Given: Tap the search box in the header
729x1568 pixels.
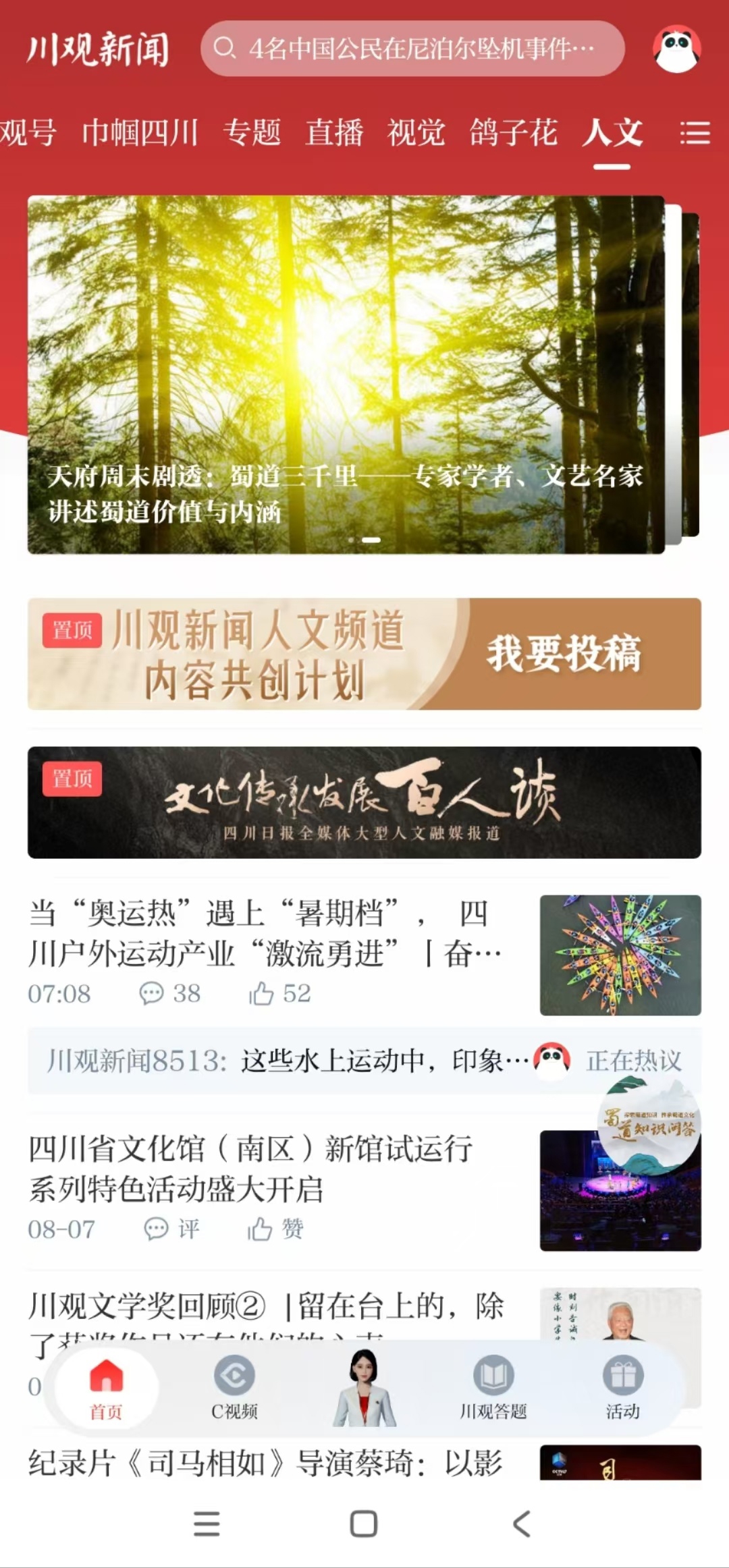Looking at the screenshot, I should [x=412, y=49].
